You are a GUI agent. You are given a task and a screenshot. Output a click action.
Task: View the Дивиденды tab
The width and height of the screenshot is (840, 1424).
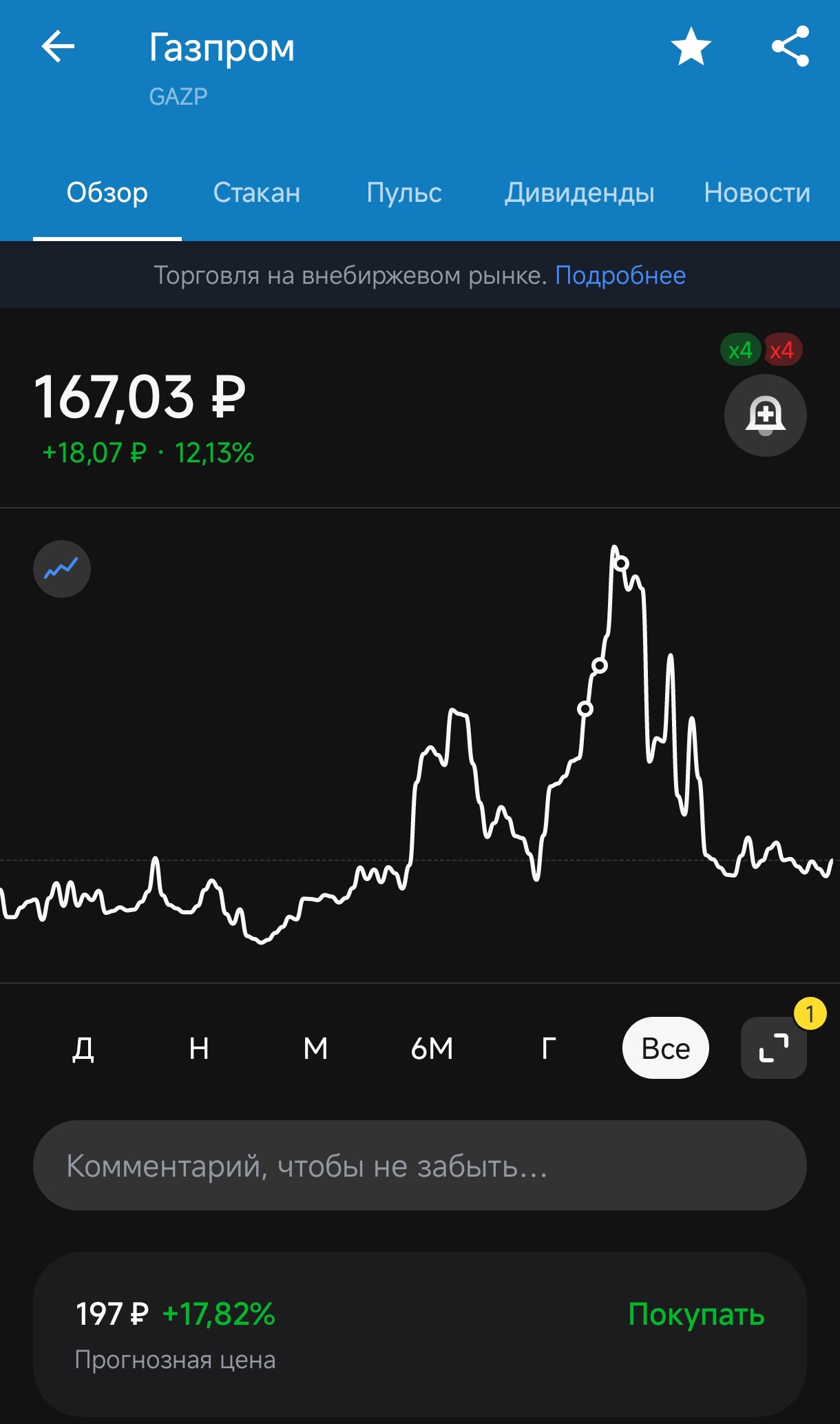579,193
